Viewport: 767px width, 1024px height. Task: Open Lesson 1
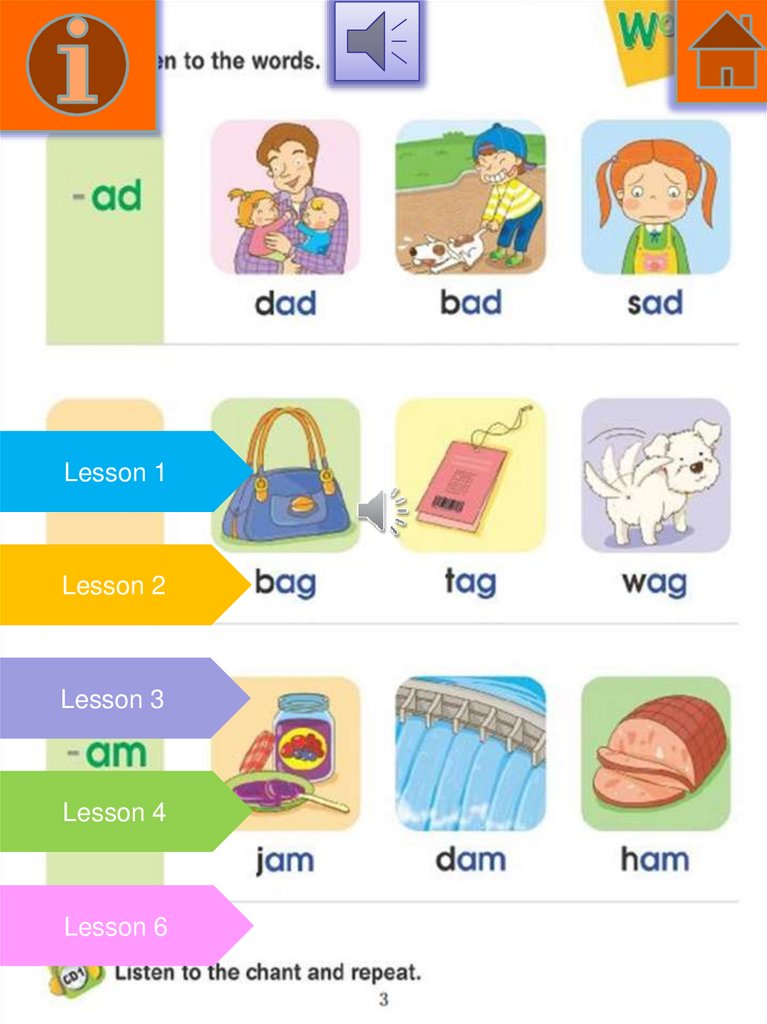point(114,472)
